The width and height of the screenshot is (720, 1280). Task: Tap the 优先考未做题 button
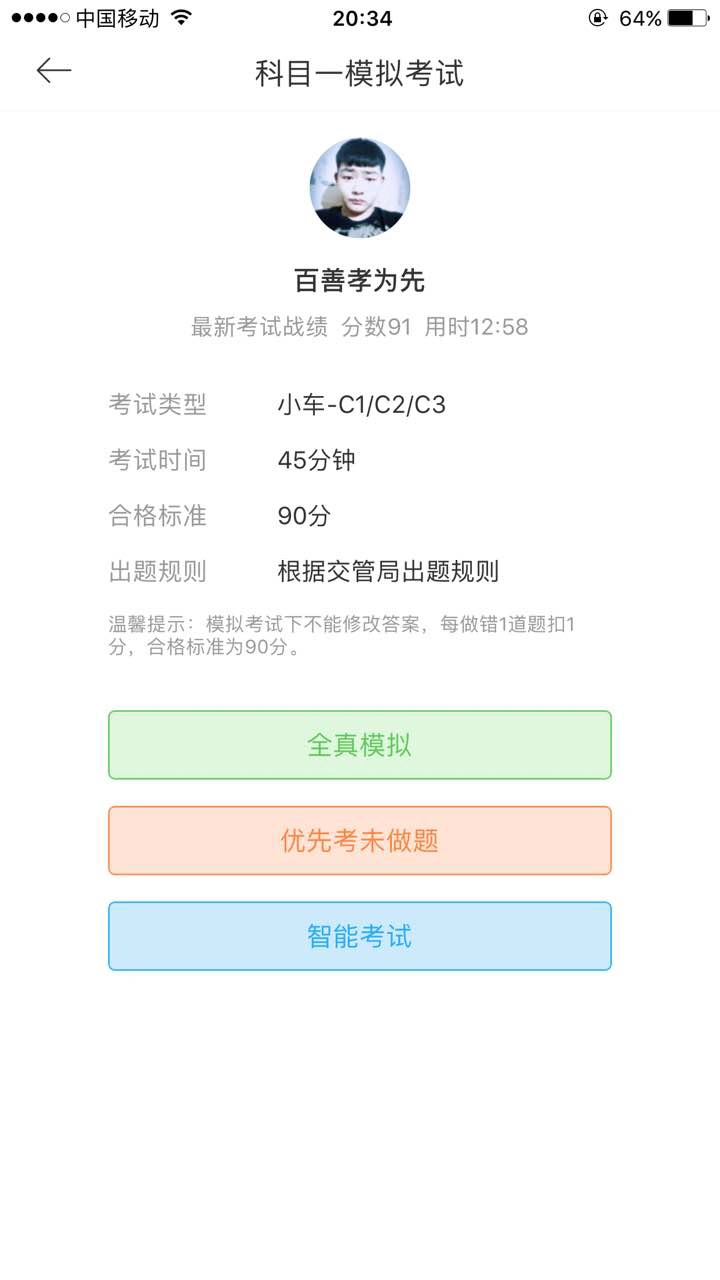click(x=360, y=841)
